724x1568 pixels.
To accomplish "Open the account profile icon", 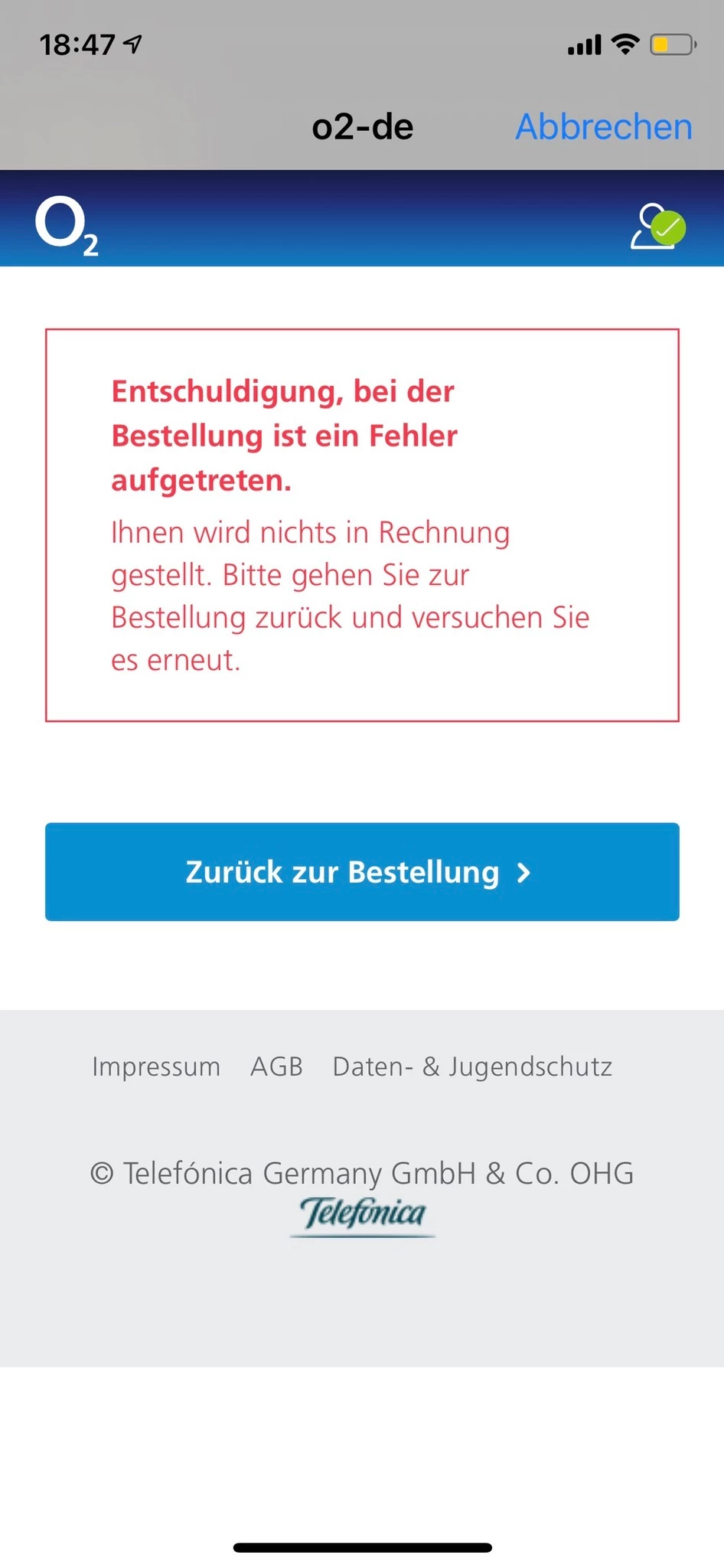I will (657, 227).
